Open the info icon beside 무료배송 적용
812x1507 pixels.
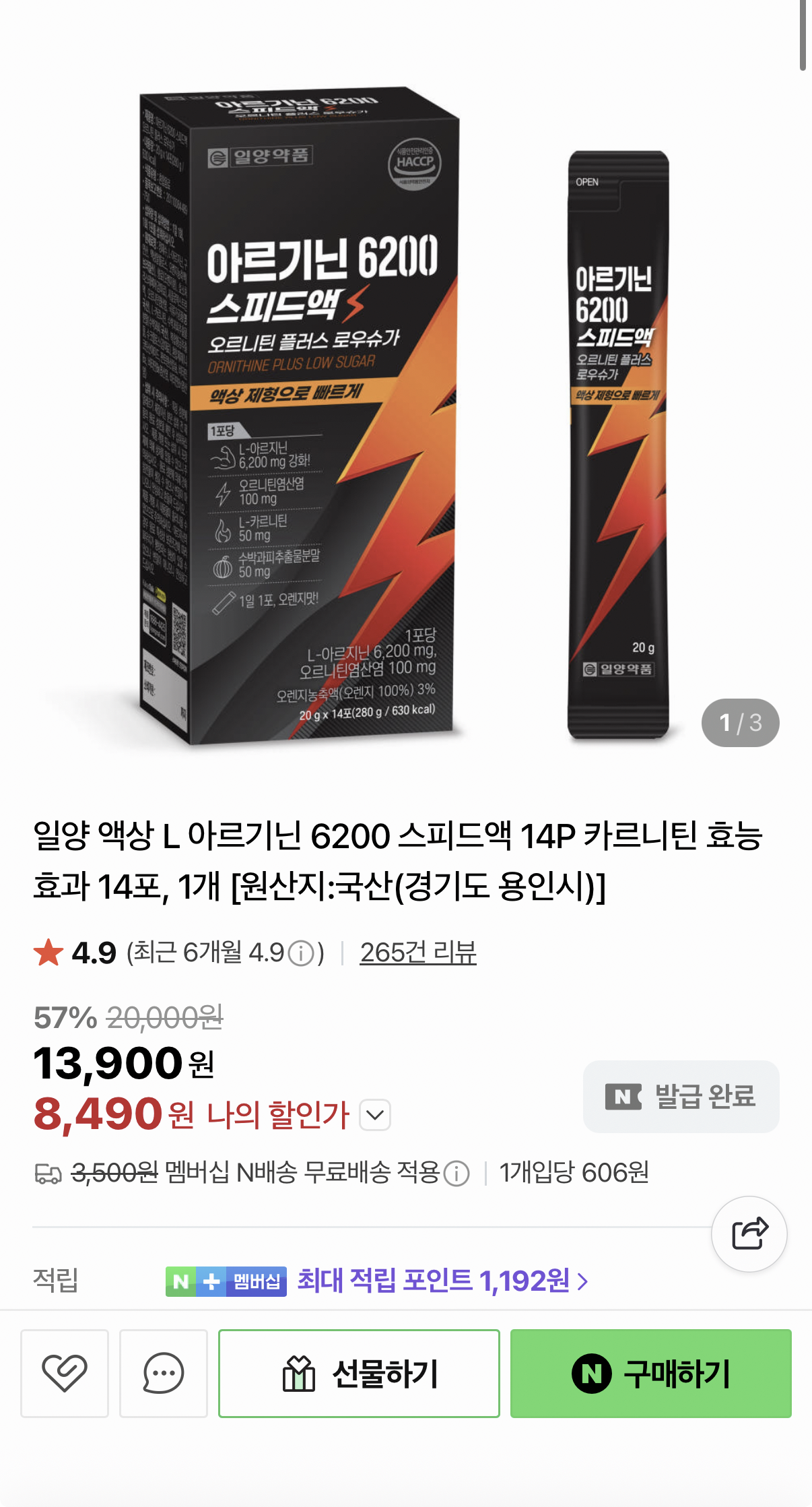pyautogui.click(x=457, y=1174)
